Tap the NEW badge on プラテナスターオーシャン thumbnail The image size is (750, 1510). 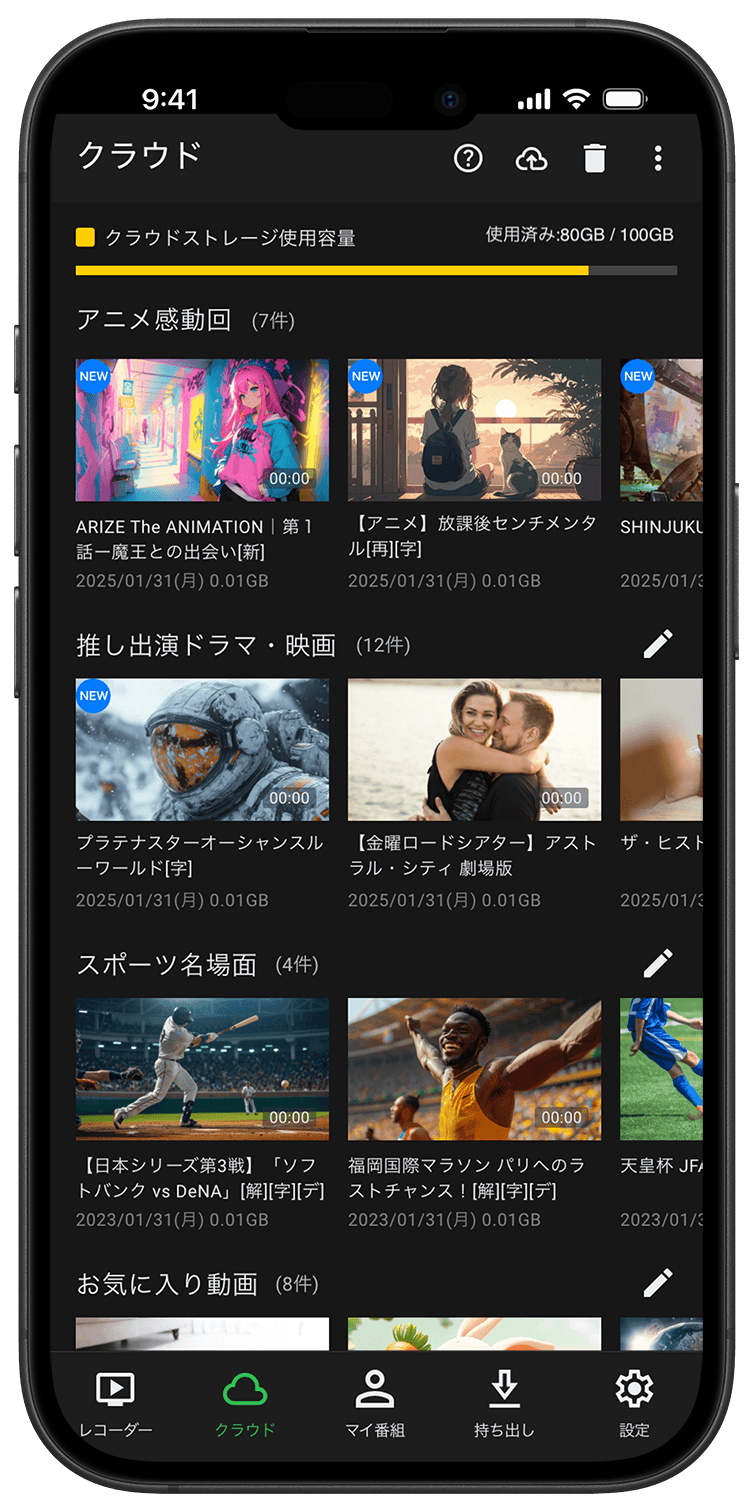93,696
